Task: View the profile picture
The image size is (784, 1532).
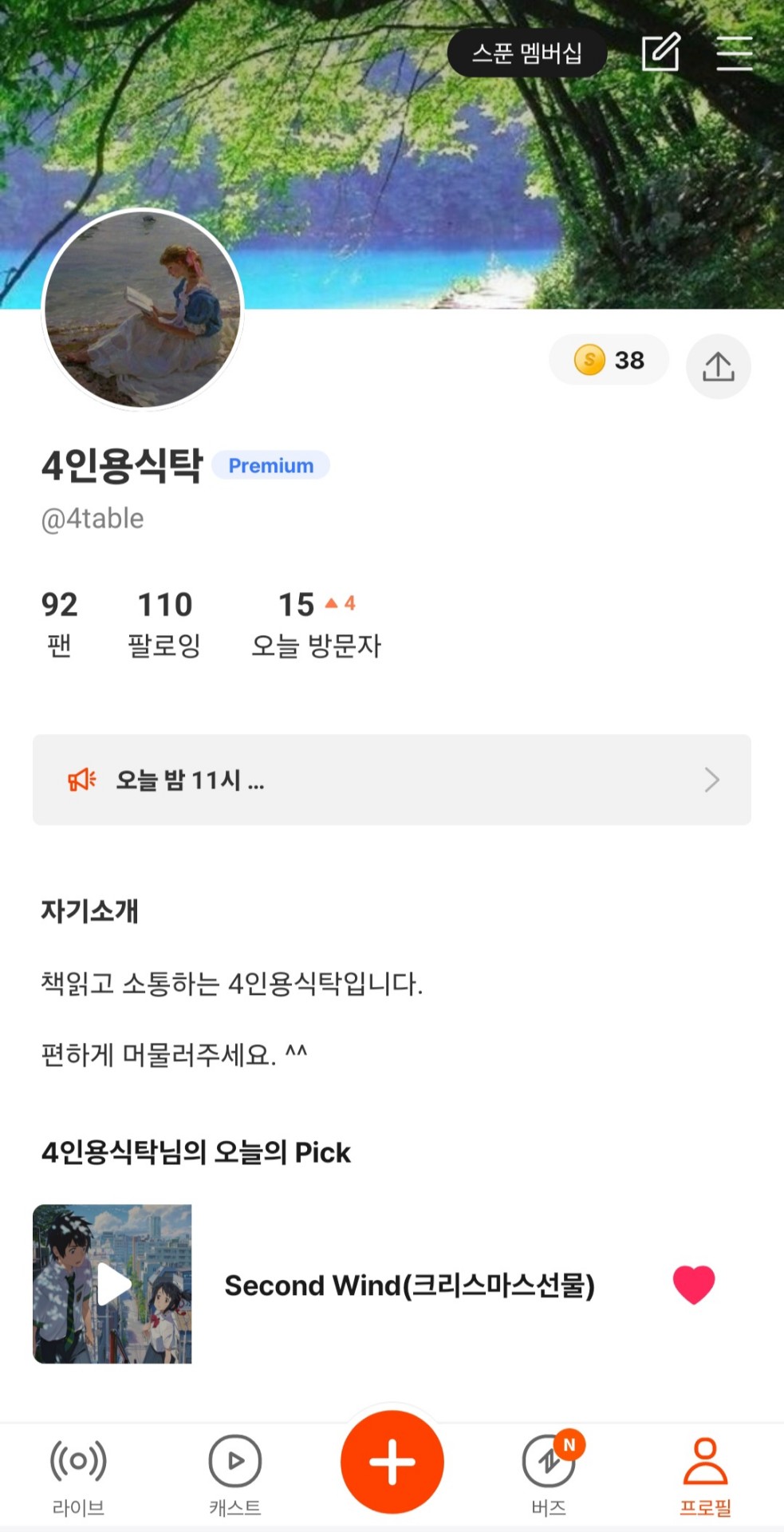Action: point(143,309)
